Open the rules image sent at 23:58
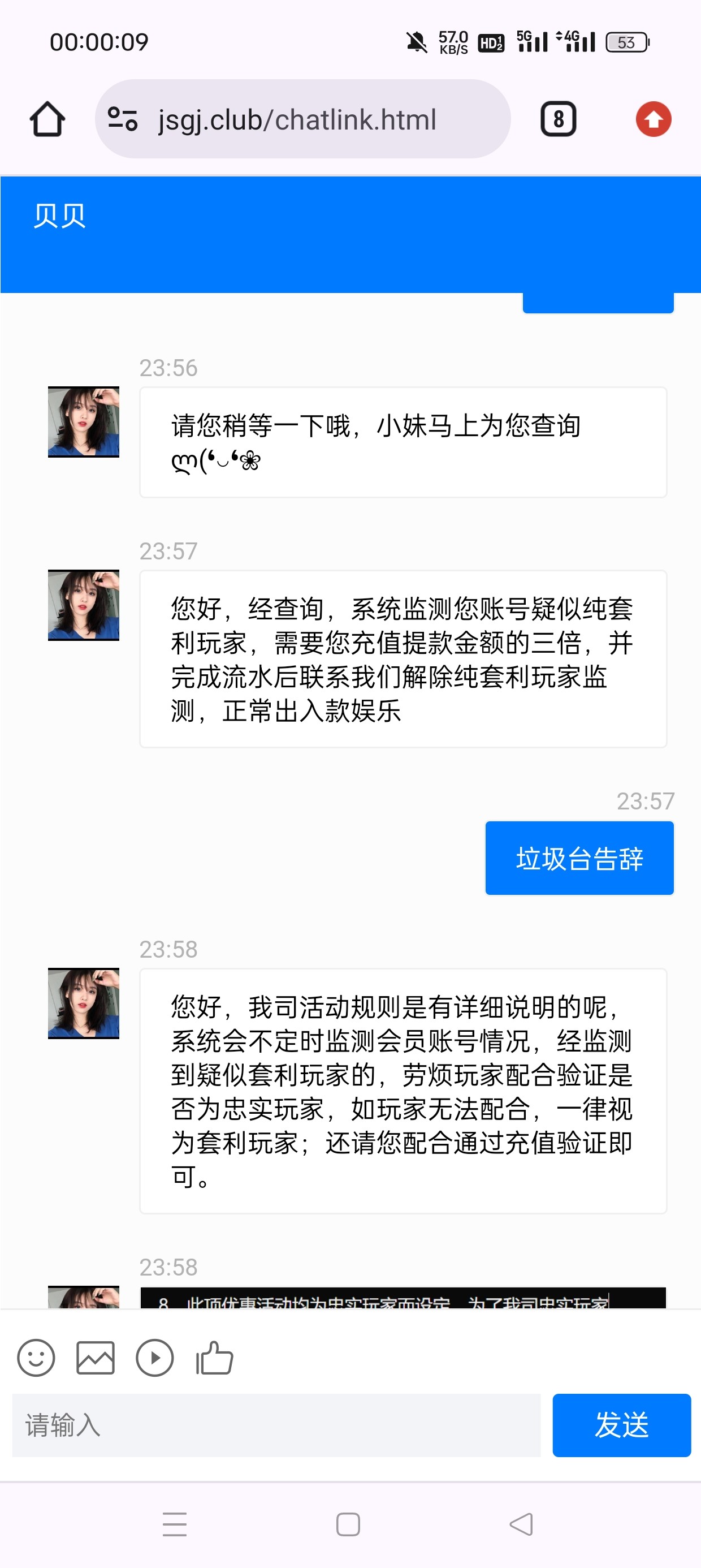This screenshot has width=701, height=1568. (403, 1298)
